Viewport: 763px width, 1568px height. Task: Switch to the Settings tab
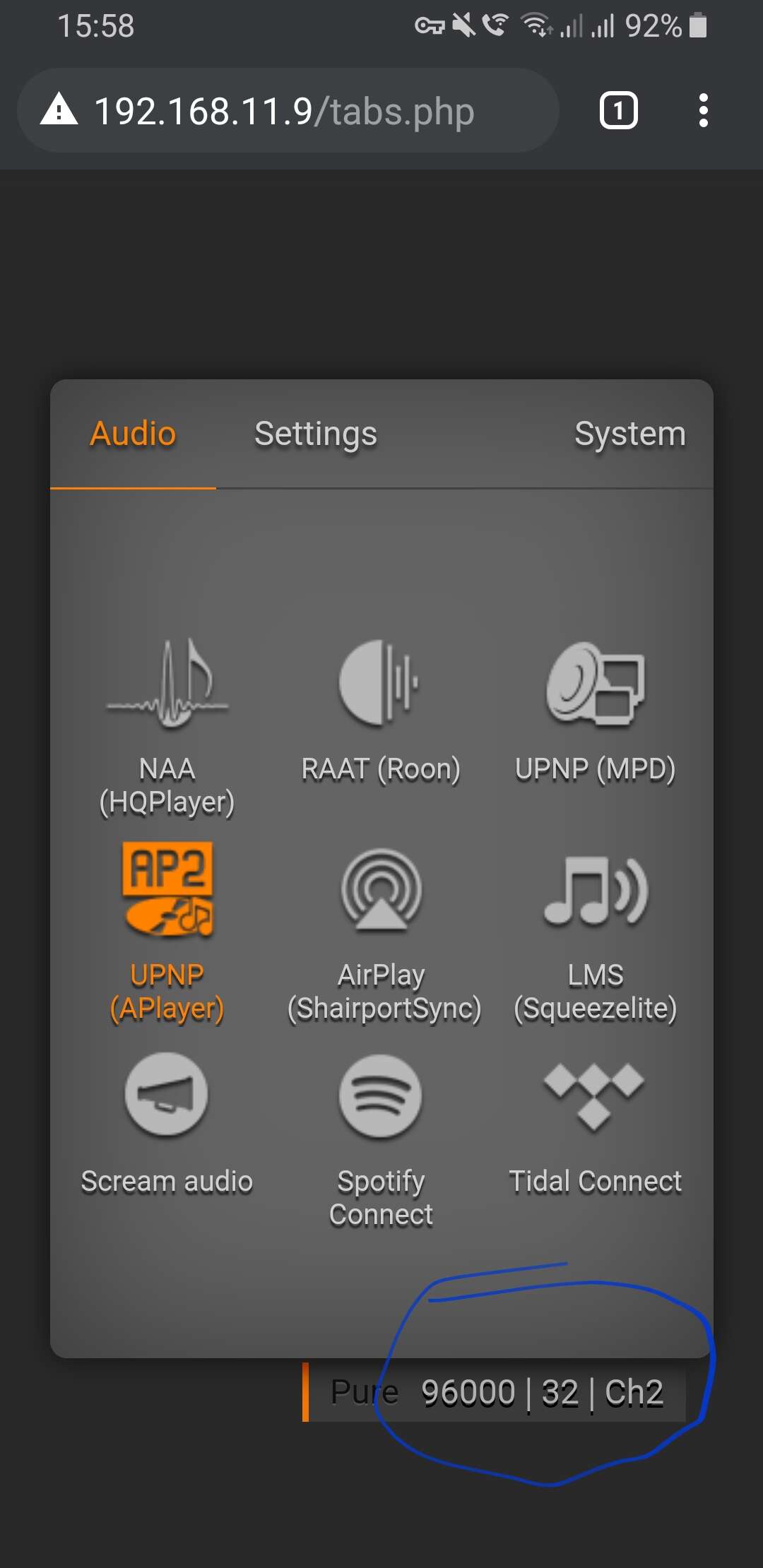(316, 434)
